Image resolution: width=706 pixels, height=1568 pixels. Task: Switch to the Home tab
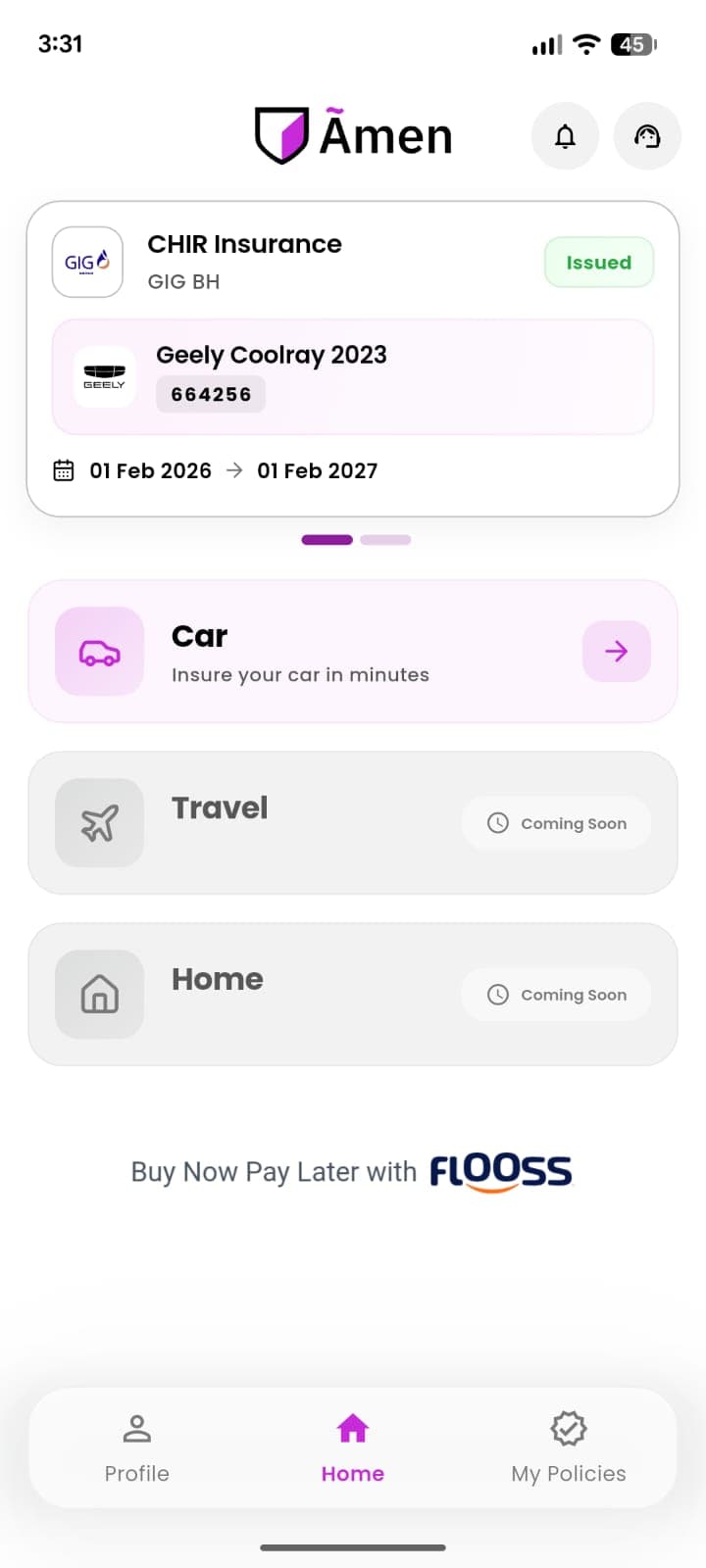[x=353, y=1448]
